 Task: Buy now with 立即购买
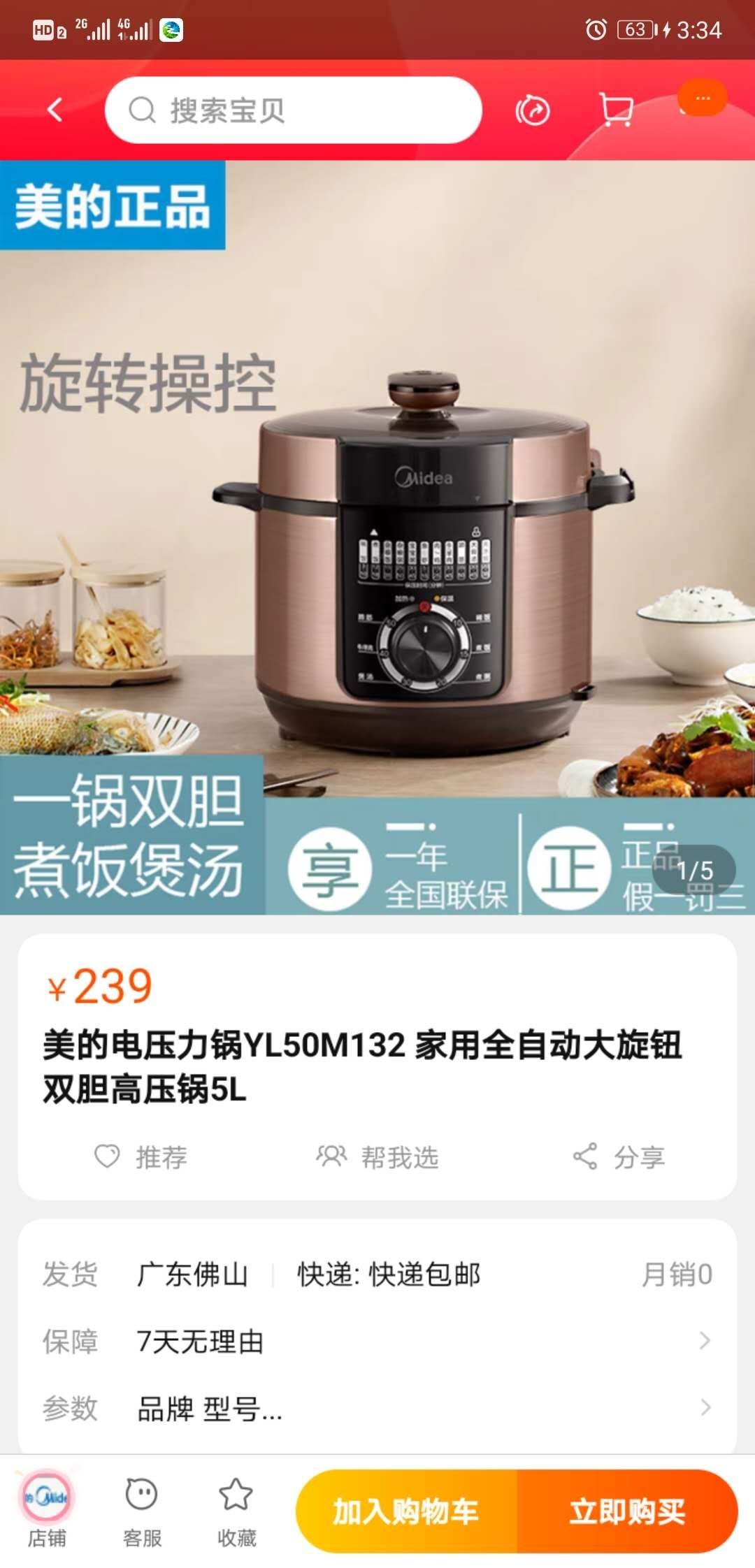(x=627, y=1511)
